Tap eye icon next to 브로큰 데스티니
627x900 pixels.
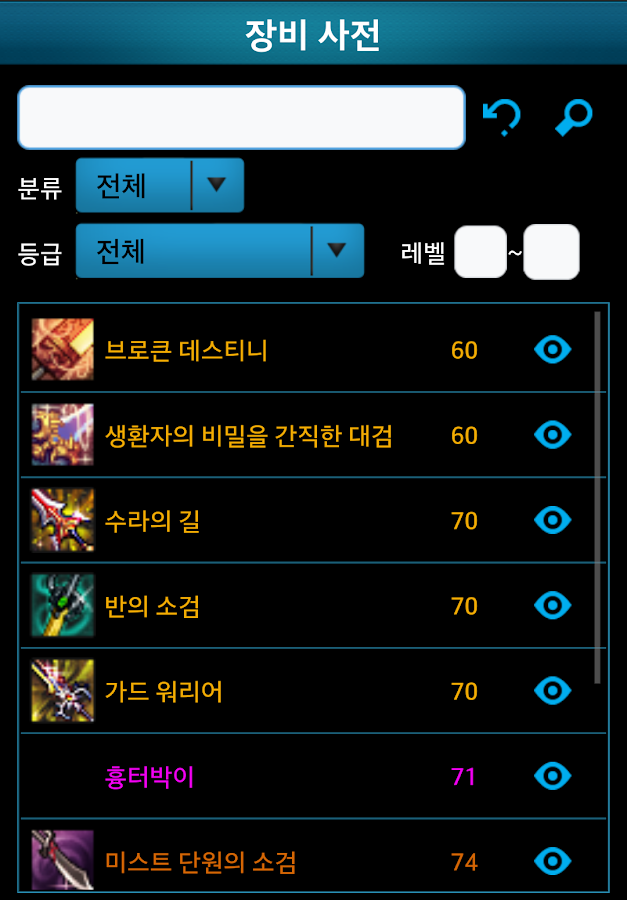click(552, 350)
